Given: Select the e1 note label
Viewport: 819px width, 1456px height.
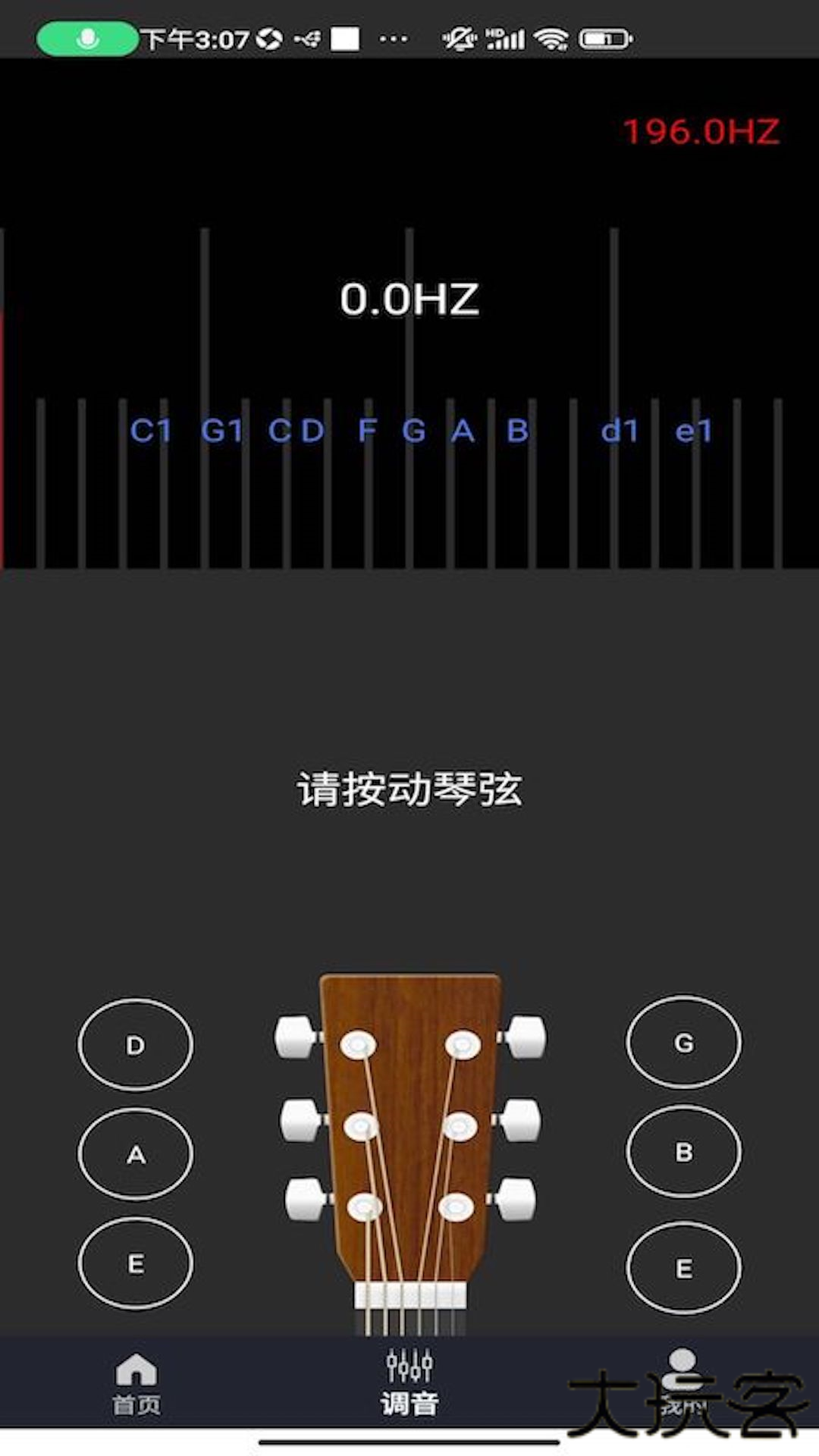Looking at the screenshot, I should (692, 431).
